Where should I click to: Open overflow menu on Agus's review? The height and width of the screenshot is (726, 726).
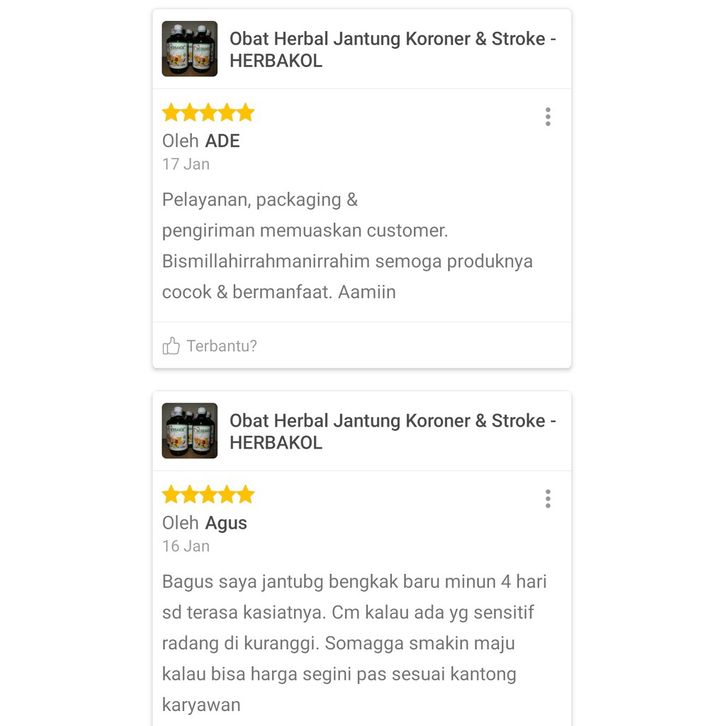pos(548,499)
